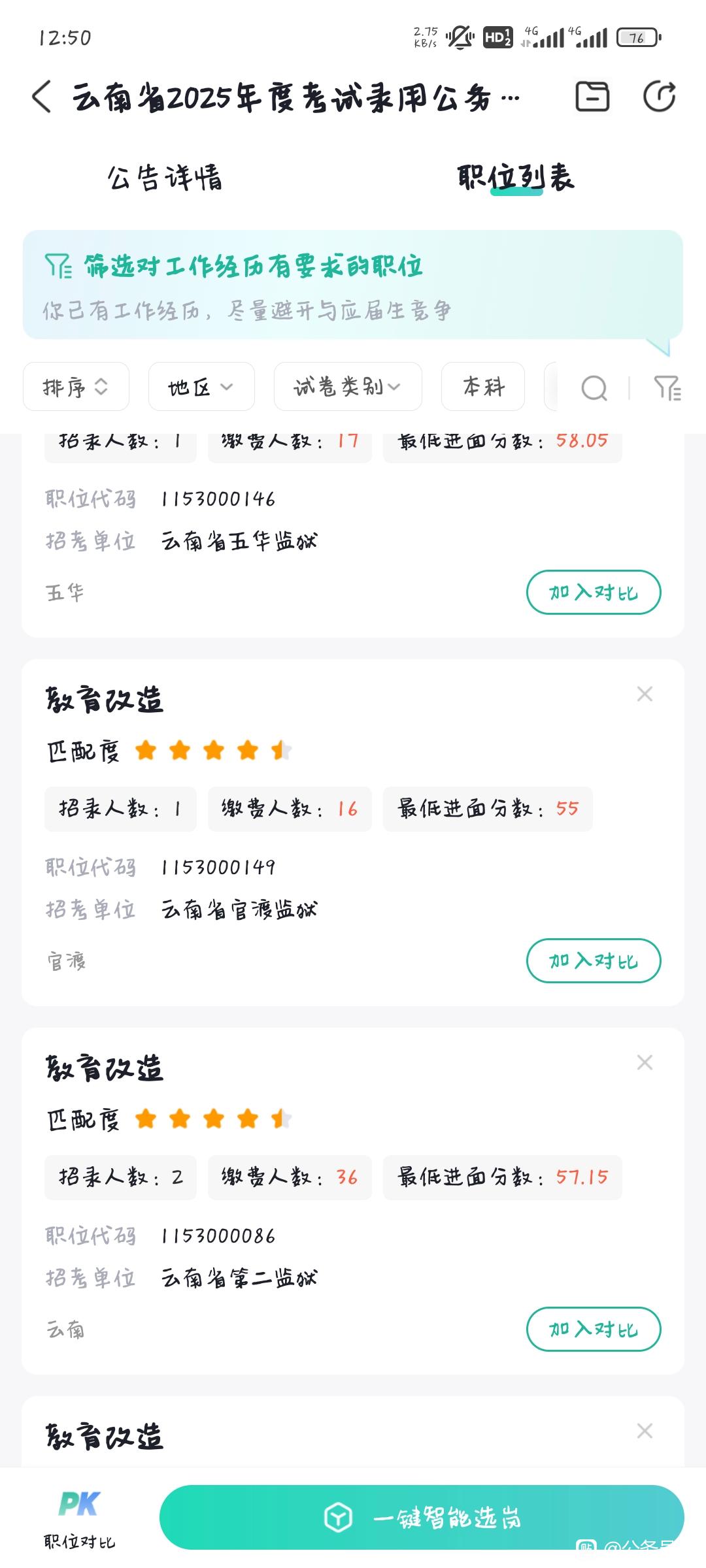Go back using the top-left arrow
Viewport: 706px width, 1568px height.
[x=41, y=97]
